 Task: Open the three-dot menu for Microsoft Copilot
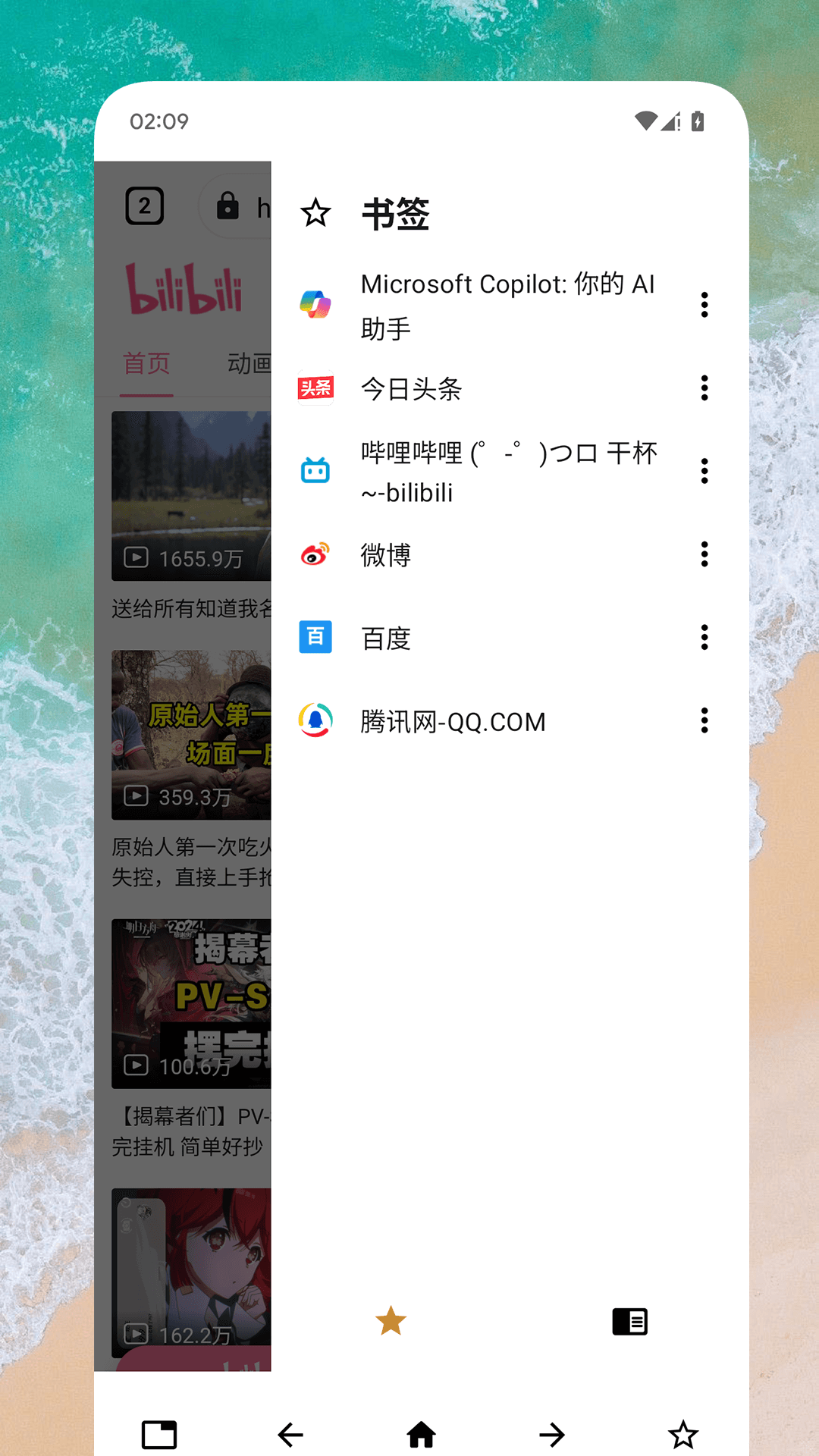pyautogui.click(x=704, y=305)
